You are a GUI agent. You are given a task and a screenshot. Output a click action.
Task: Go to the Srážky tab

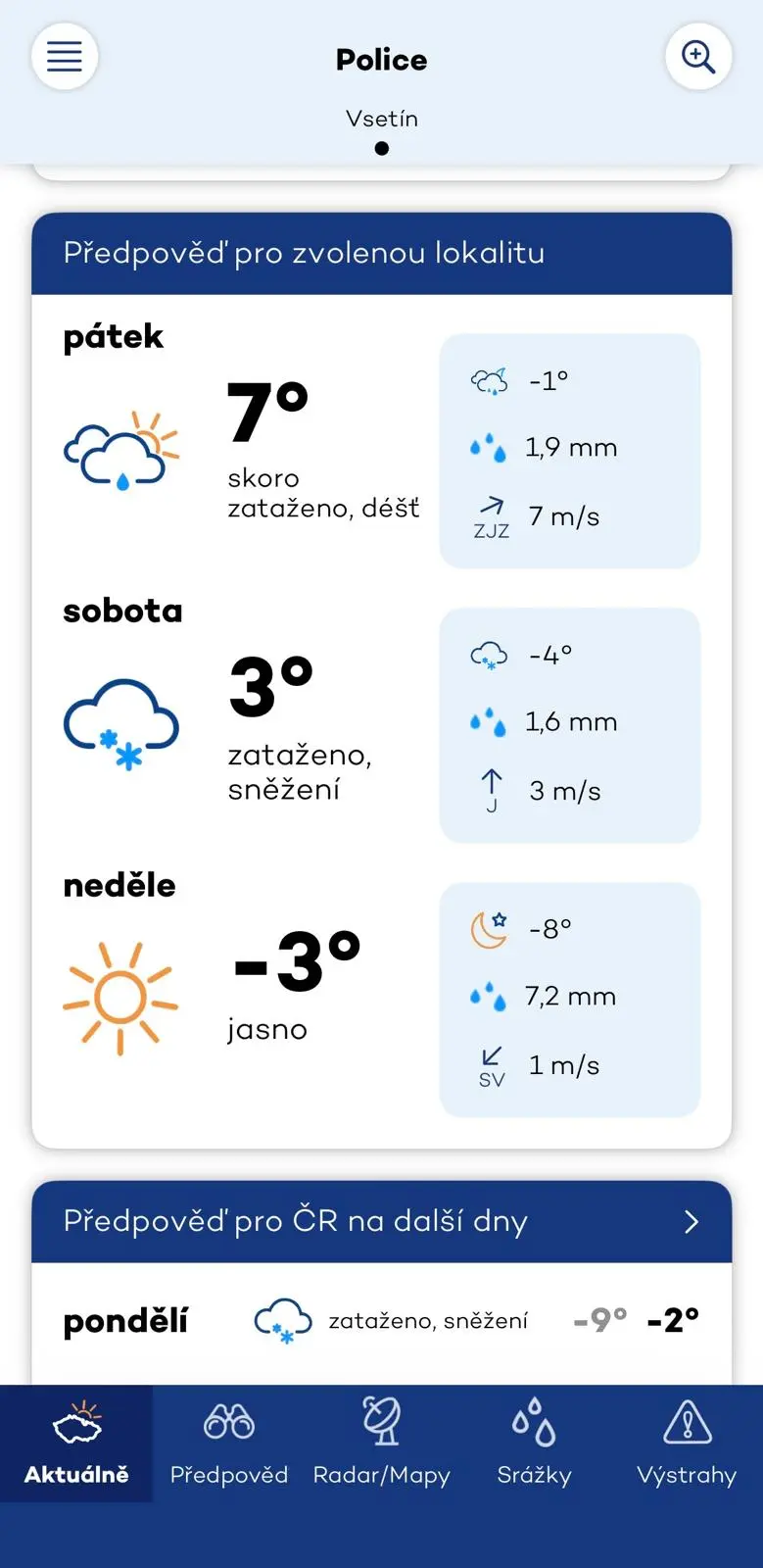pyautogui.click(x=534, y=1443)
